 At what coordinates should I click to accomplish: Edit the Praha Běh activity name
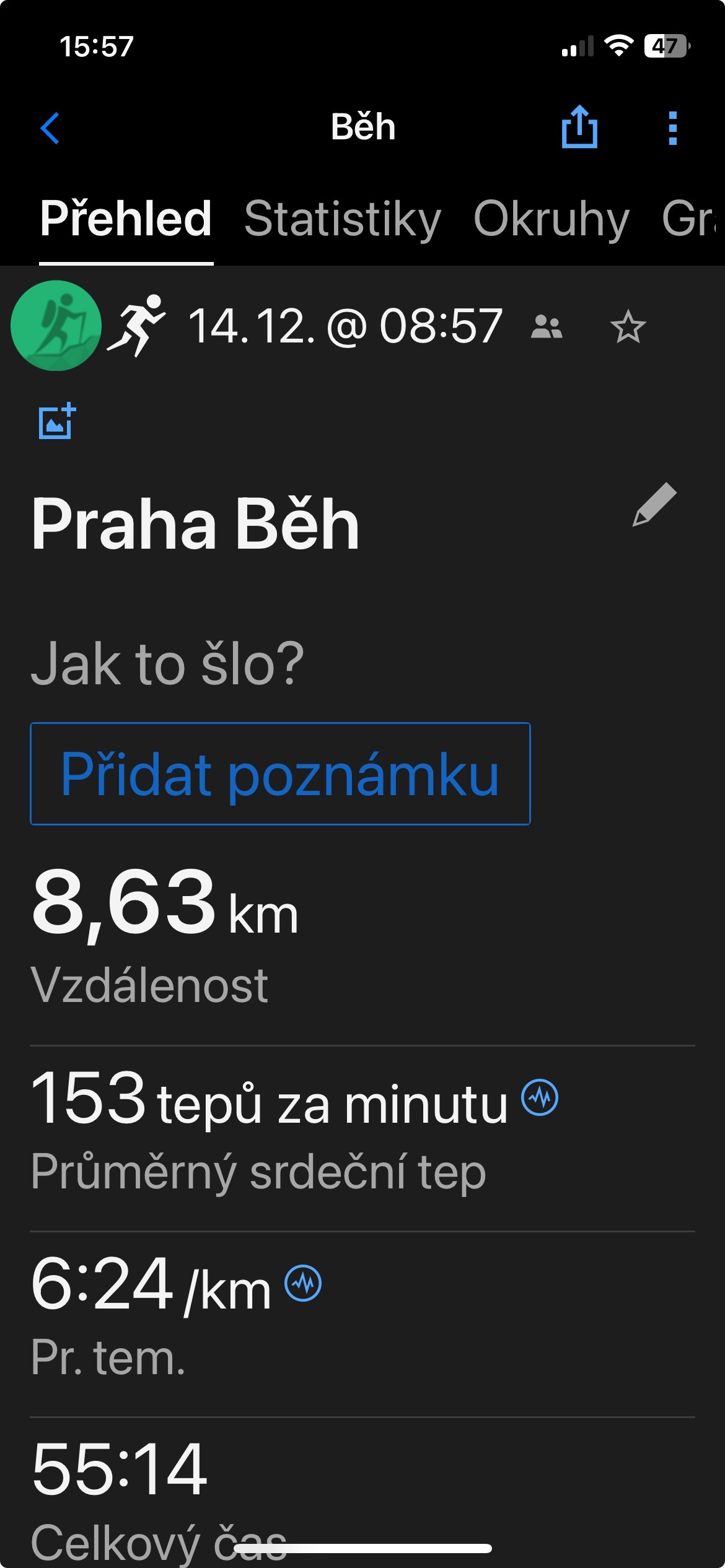coord(654,505)
